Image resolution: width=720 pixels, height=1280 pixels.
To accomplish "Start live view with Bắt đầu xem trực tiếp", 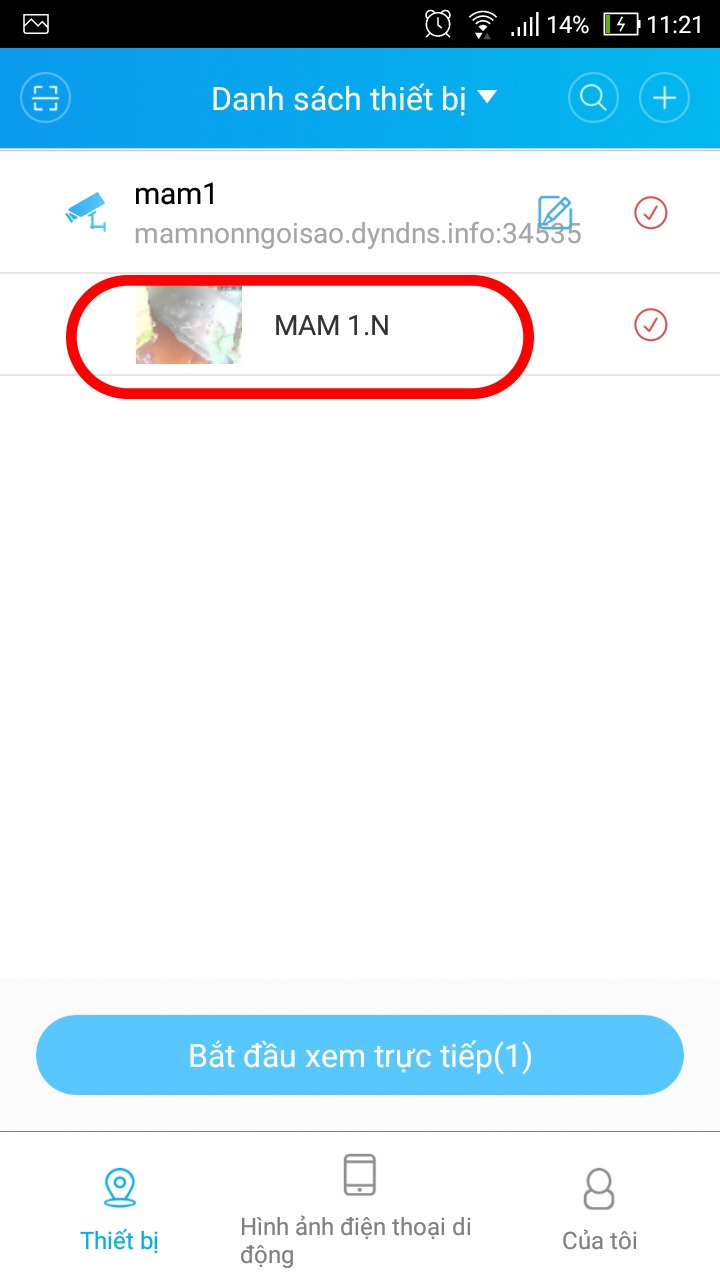I will click(360, 1056).
